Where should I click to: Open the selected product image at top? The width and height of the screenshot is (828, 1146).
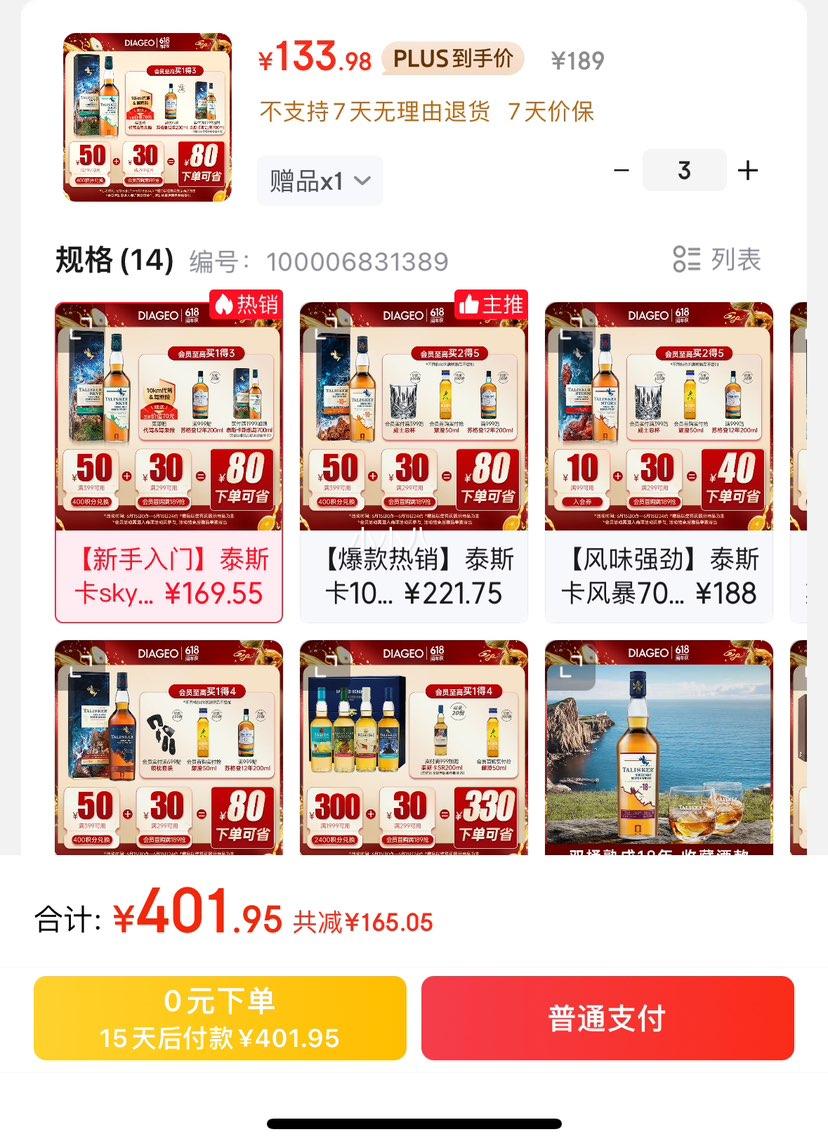pos(148,117)
